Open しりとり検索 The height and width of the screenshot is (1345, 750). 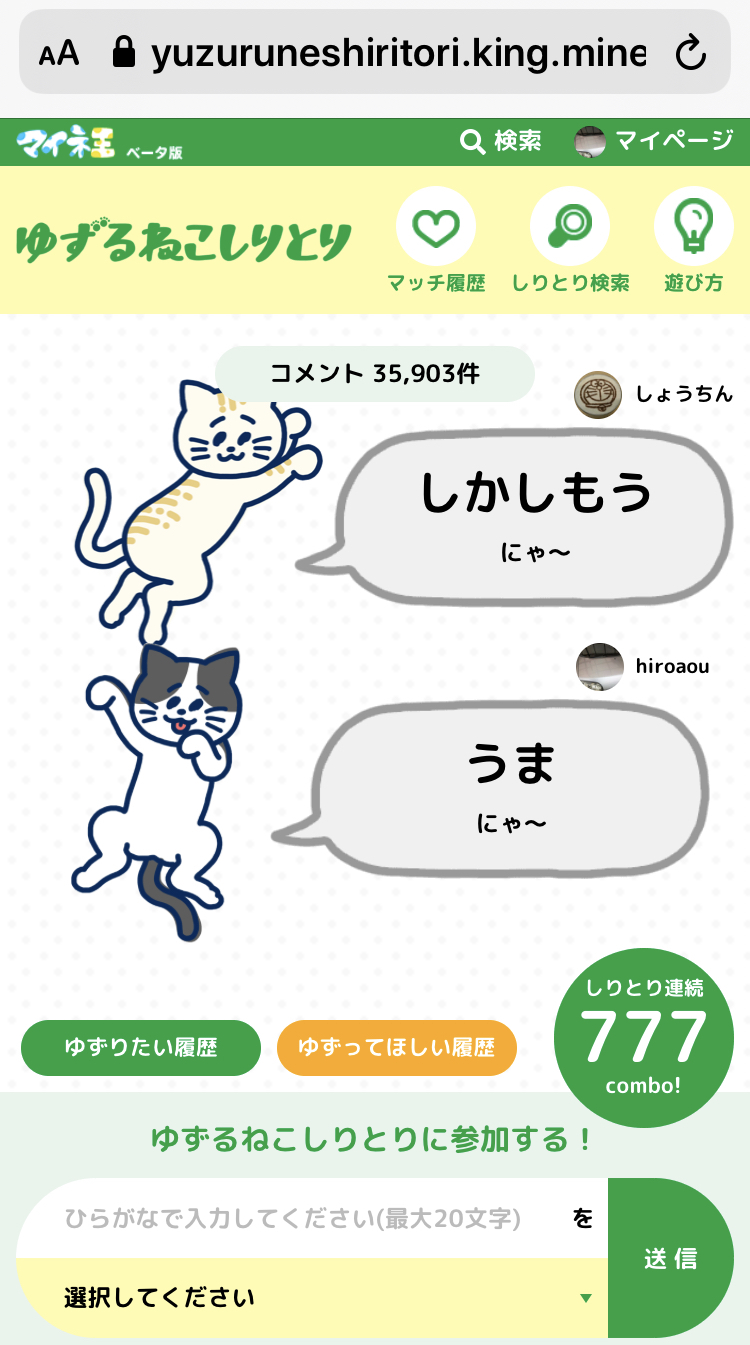pos(570,241)
